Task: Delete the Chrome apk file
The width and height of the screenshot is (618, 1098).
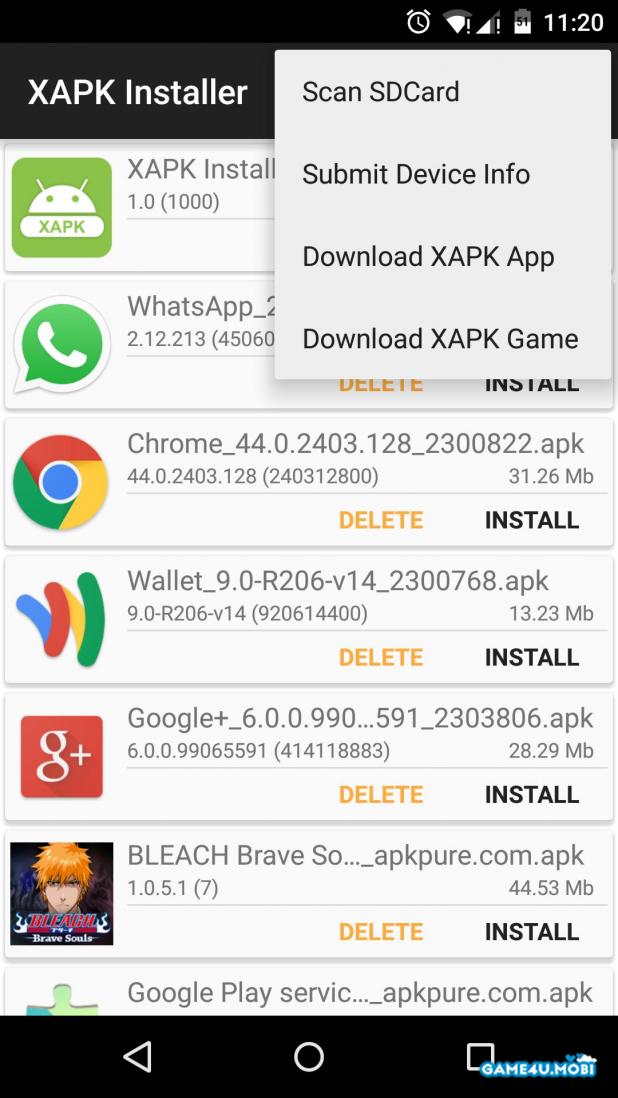Action: (381, 520)
